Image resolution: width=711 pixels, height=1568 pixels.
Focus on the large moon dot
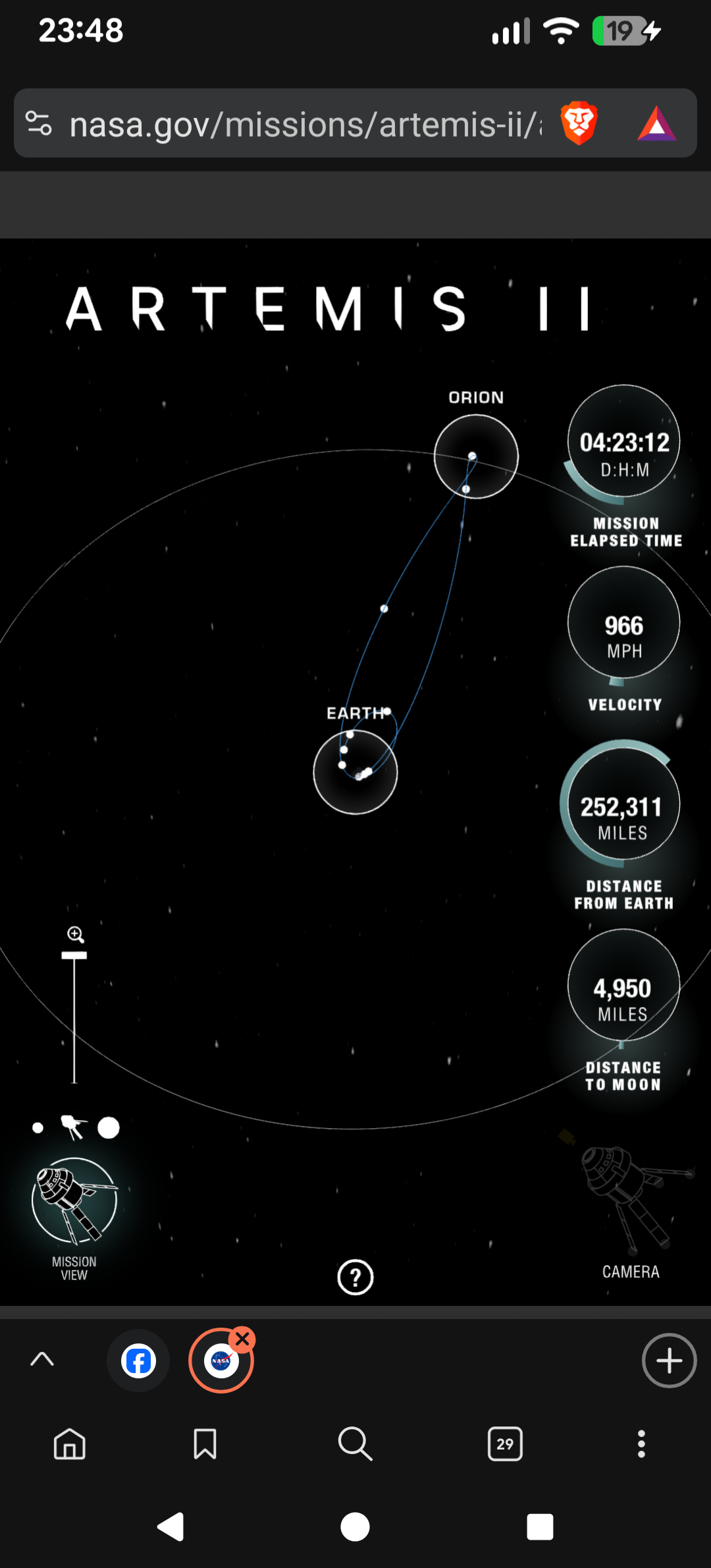tap(109, 1127)
